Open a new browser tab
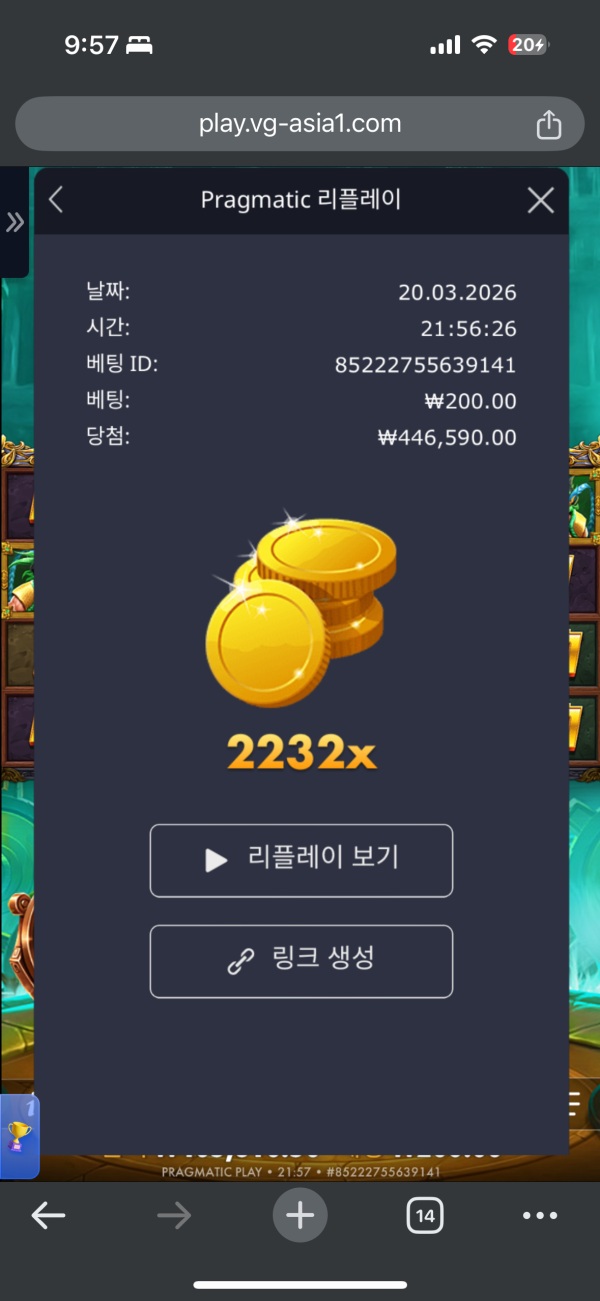 [x=300, y=1216]
